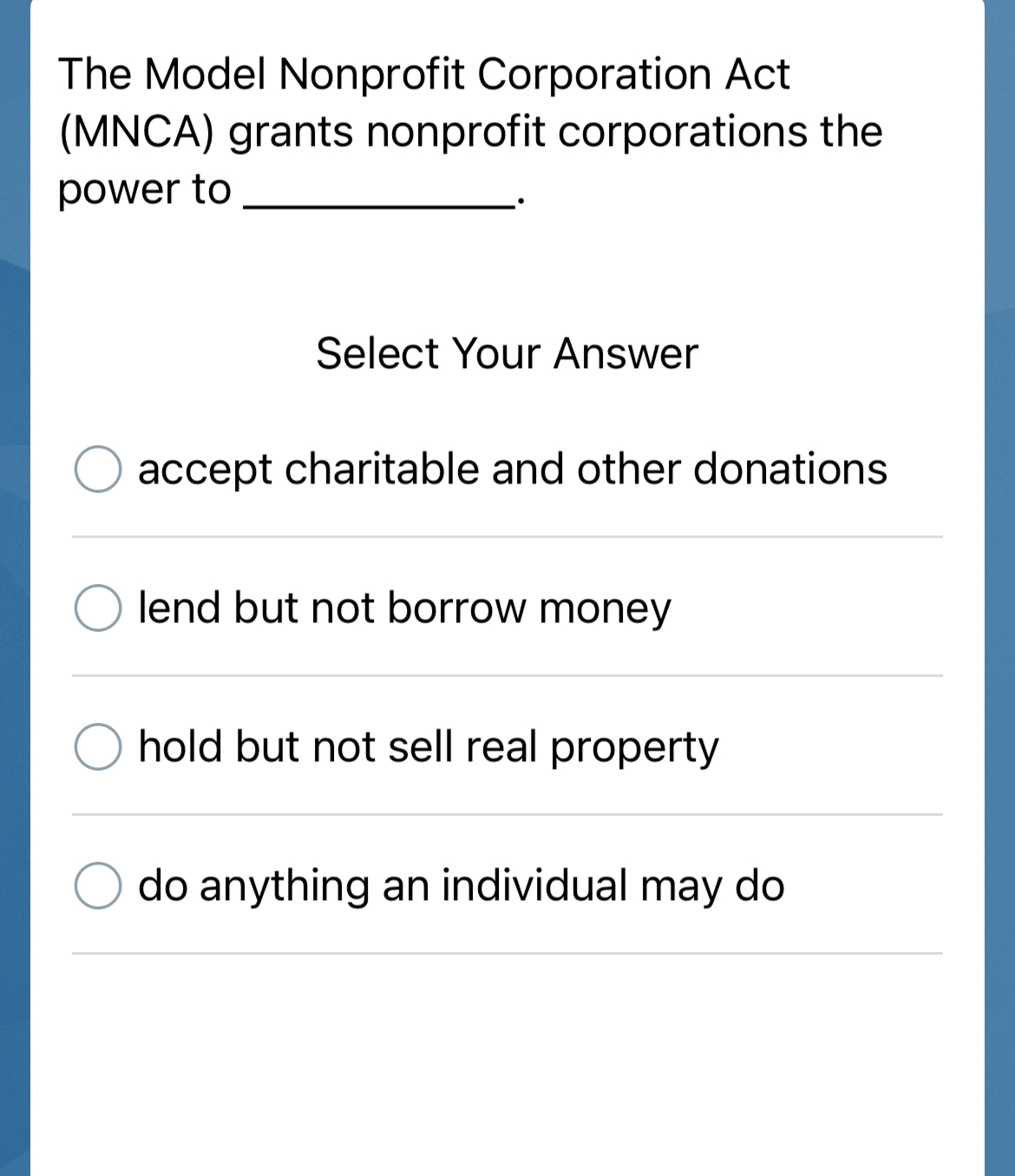Screen dimensions: 1015x1176
Task: Pick 'hold but not sell real property'
Action: tap(98, 746)
